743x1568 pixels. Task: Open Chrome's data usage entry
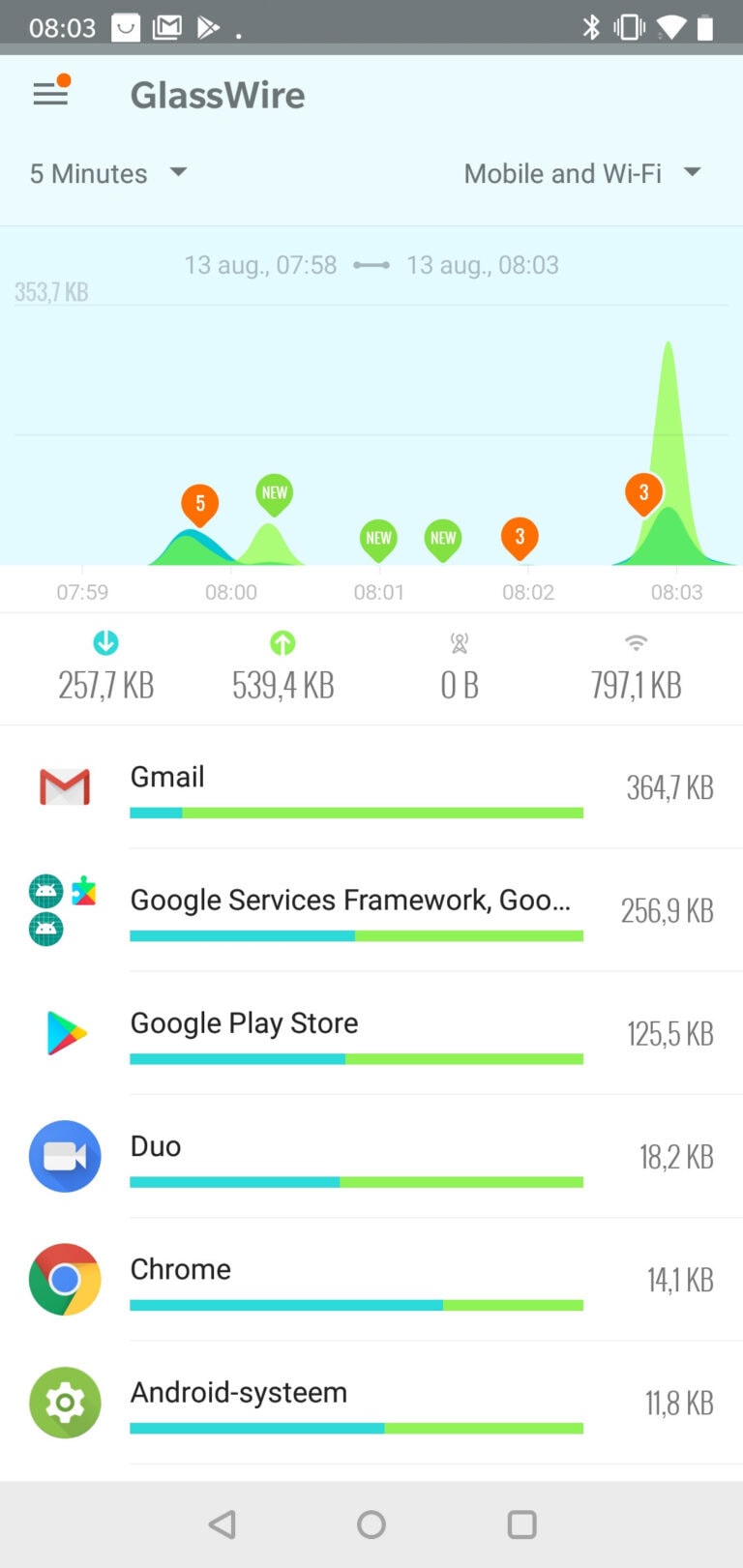[180, 1269]
